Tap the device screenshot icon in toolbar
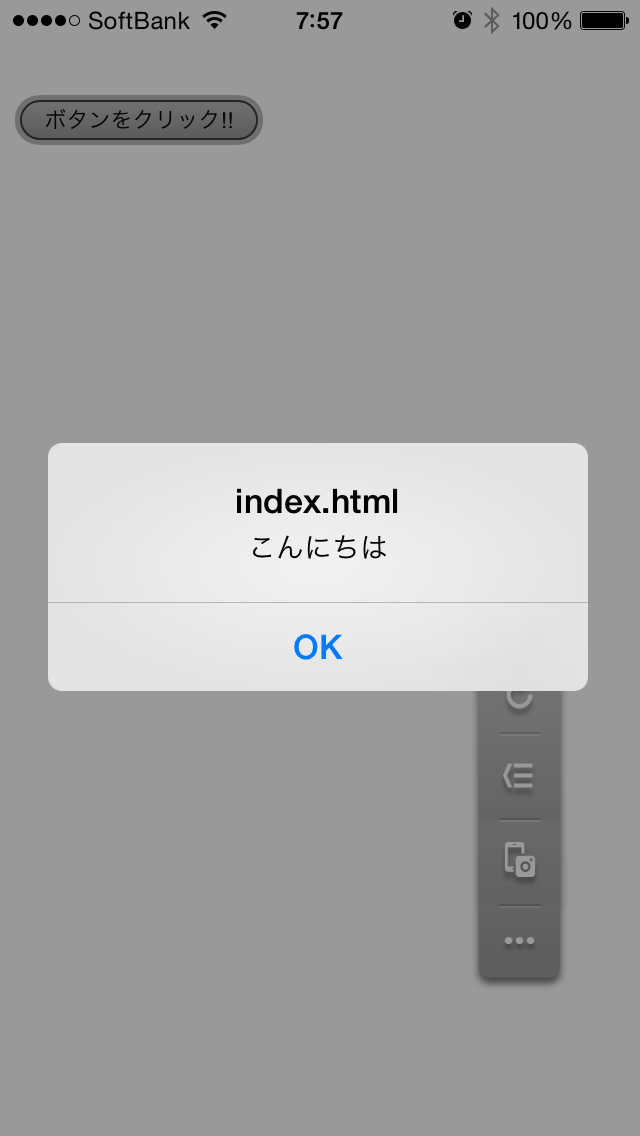This screenshot has height=1136, width=640. click(x=519, y=860)
